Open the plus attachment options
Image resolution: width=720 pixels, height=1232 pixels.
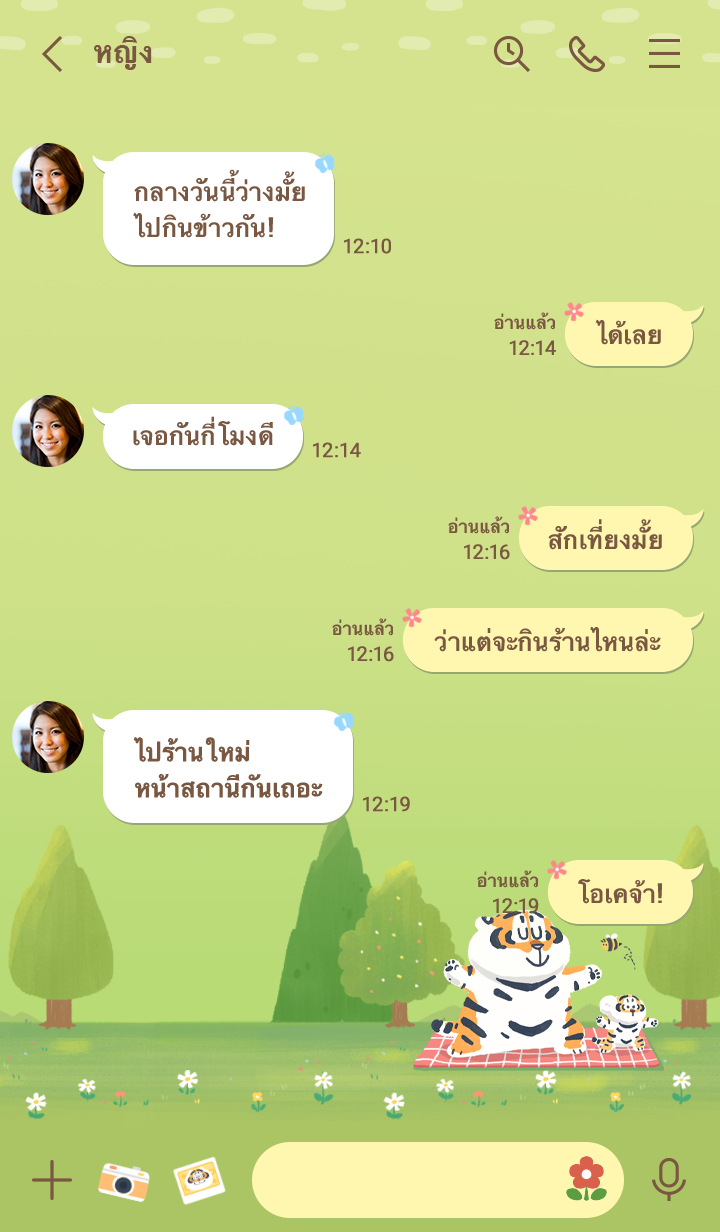click(52, 1180)
